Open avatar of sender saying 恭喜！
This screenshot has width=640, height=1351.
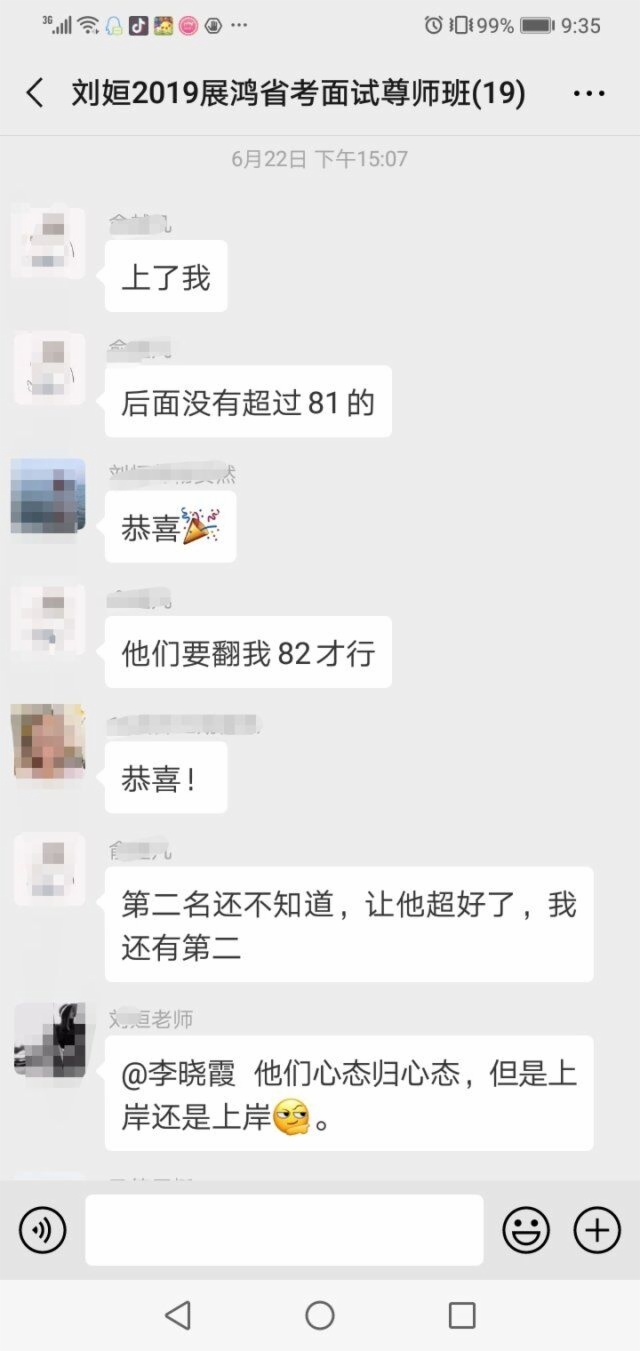pyautogui.click(x=48, y=741)
